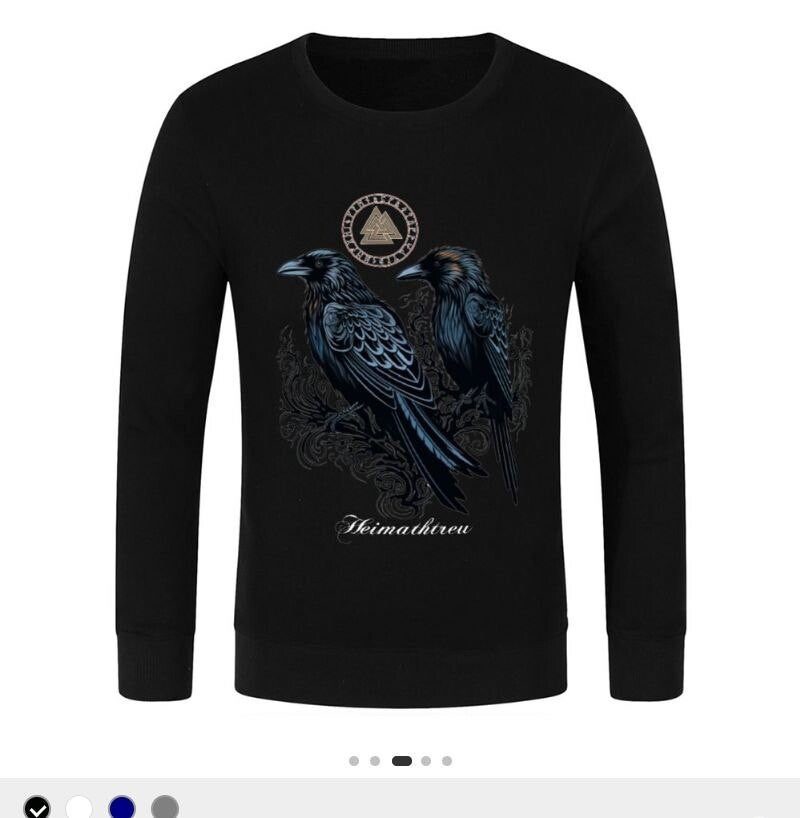Select the gray color swatch
Image resolution: width=800 pixels, height=818 pixels.
165,807
